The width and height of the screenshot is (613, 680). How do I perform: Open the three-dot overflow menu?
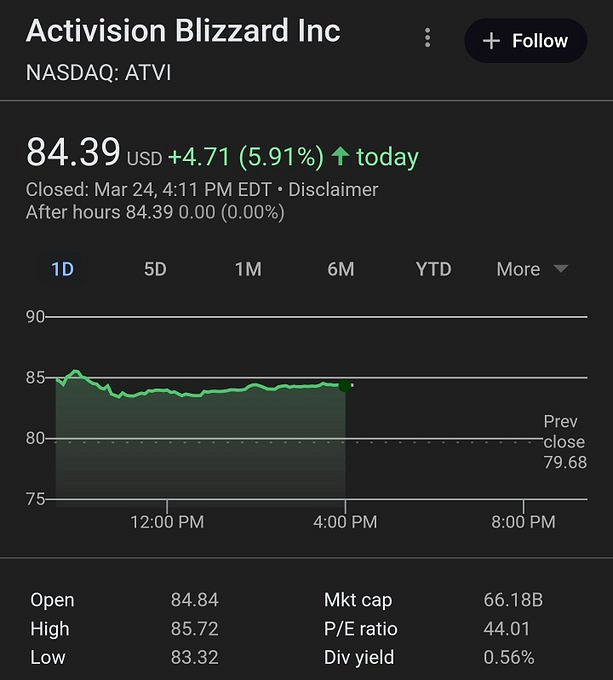[x=427, y=38]
